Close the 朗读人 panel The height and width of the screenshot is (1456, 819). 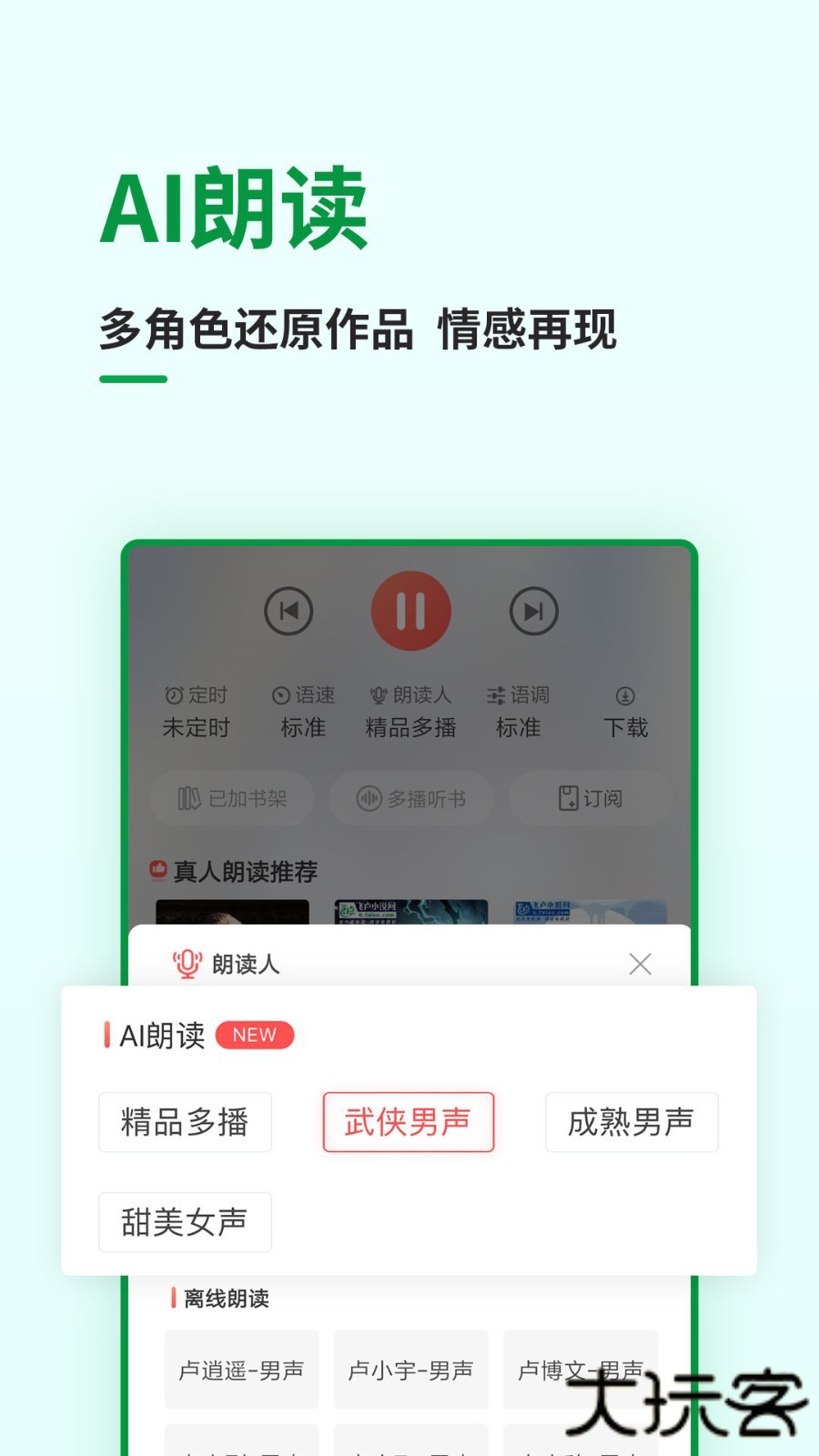tap(641, 964)
